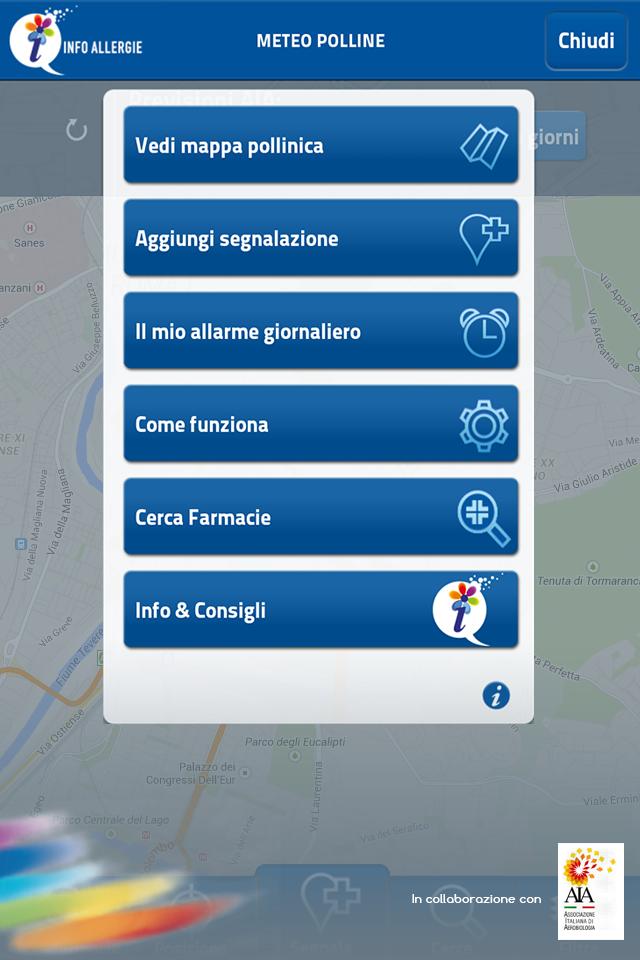This screenshot has height=960, width=640.
Task: Open Il mio allarme giornaliero
Action: point(320,332)
